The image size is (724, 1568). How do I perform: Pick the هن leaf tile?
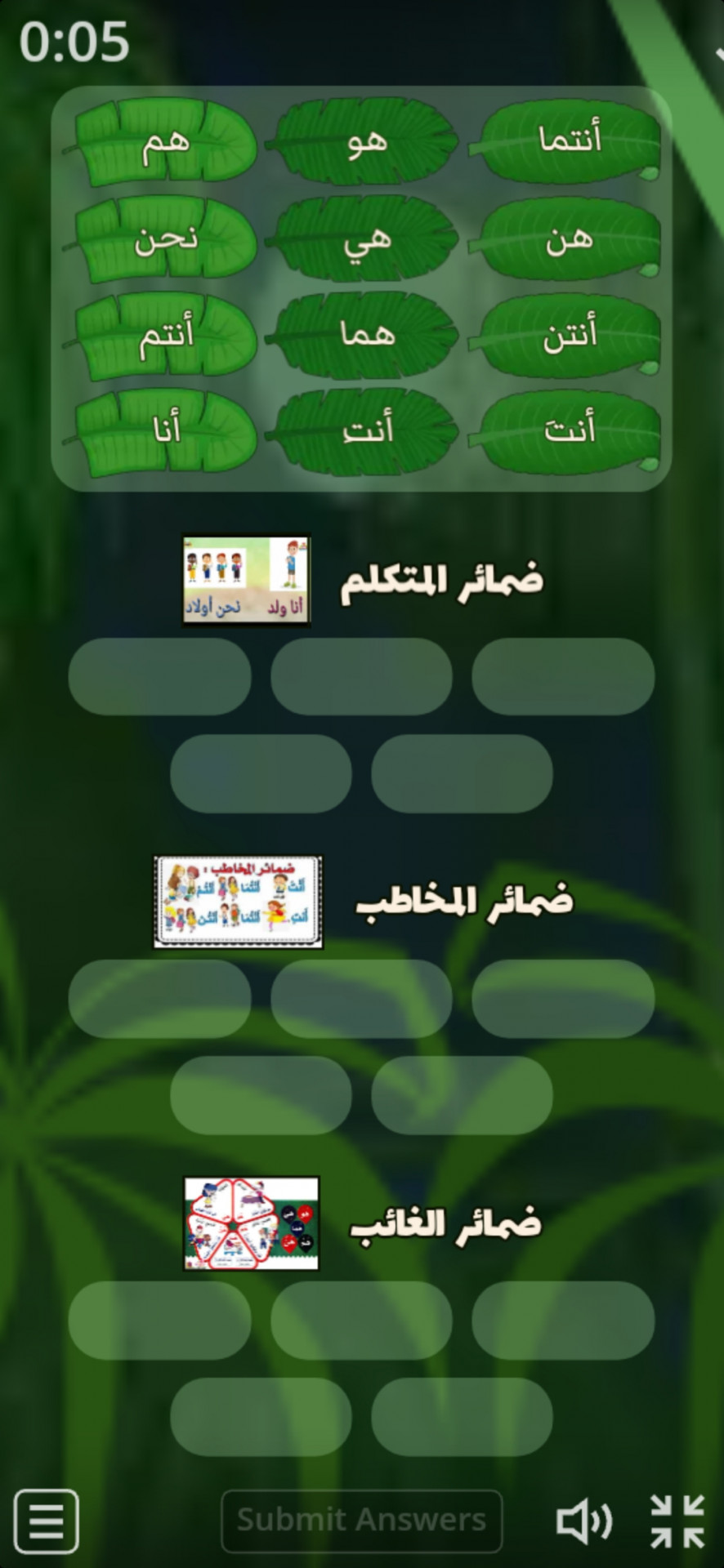(569, 238)
